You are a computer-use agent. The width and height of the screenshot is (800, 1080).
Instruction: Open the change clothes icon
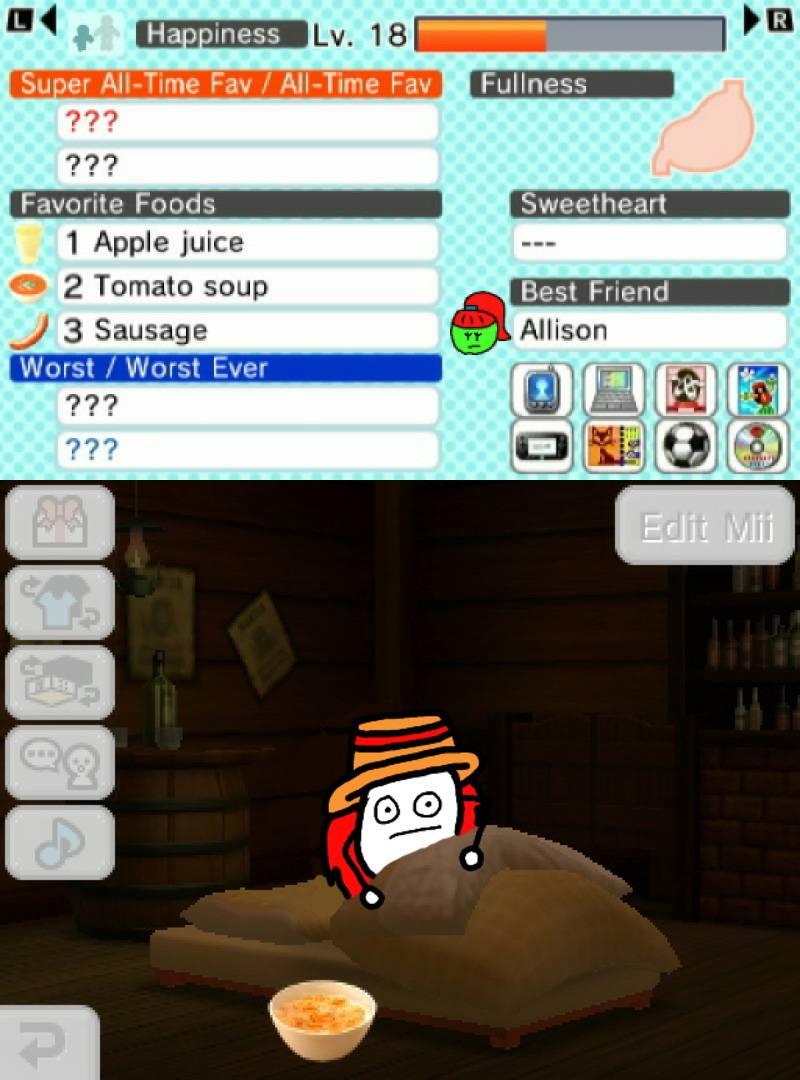click(60, 602)
